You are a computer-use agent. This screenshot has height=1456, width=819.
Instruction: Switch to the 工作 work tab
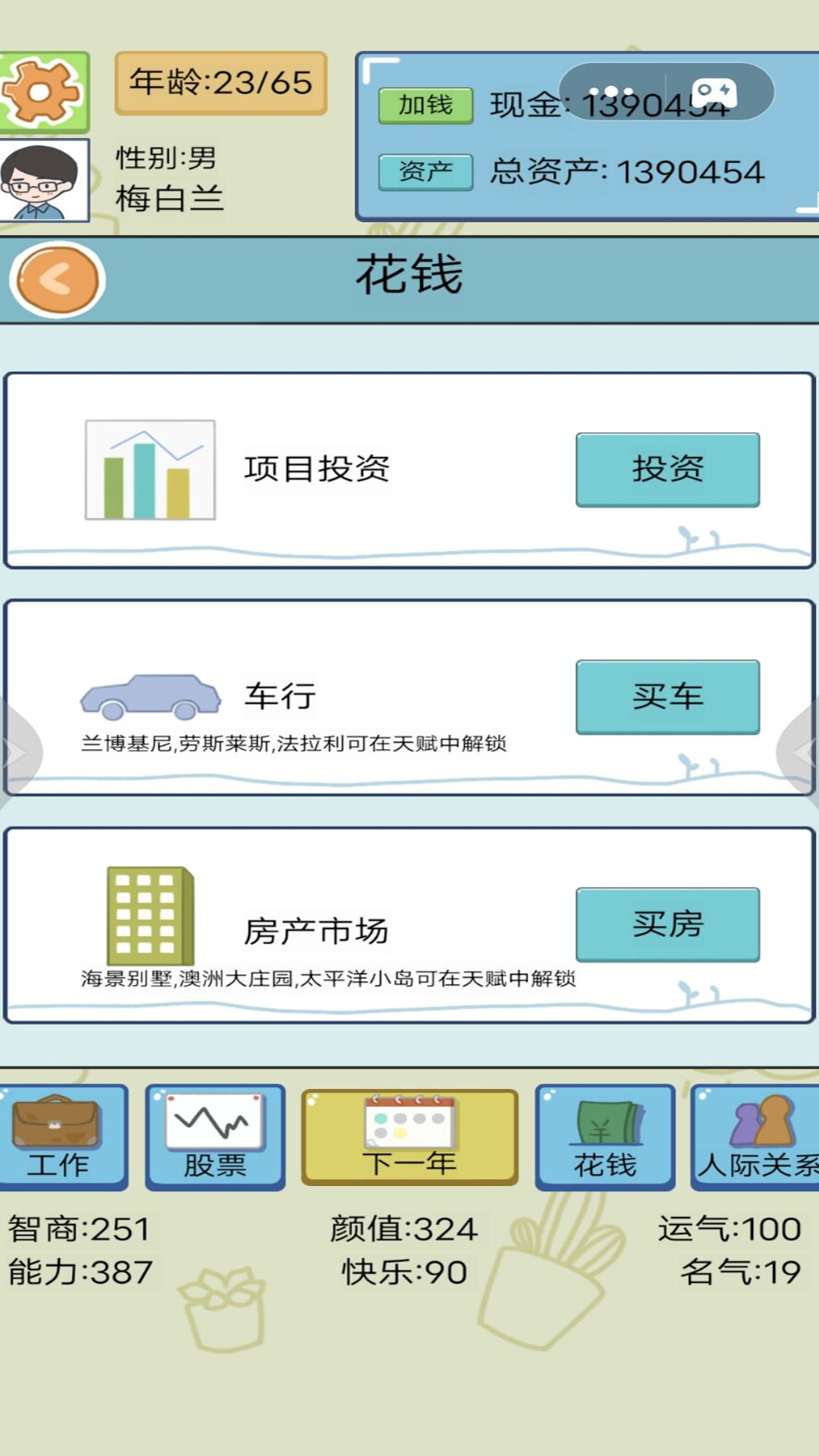pyautogui.click(x=59, y=1136)
